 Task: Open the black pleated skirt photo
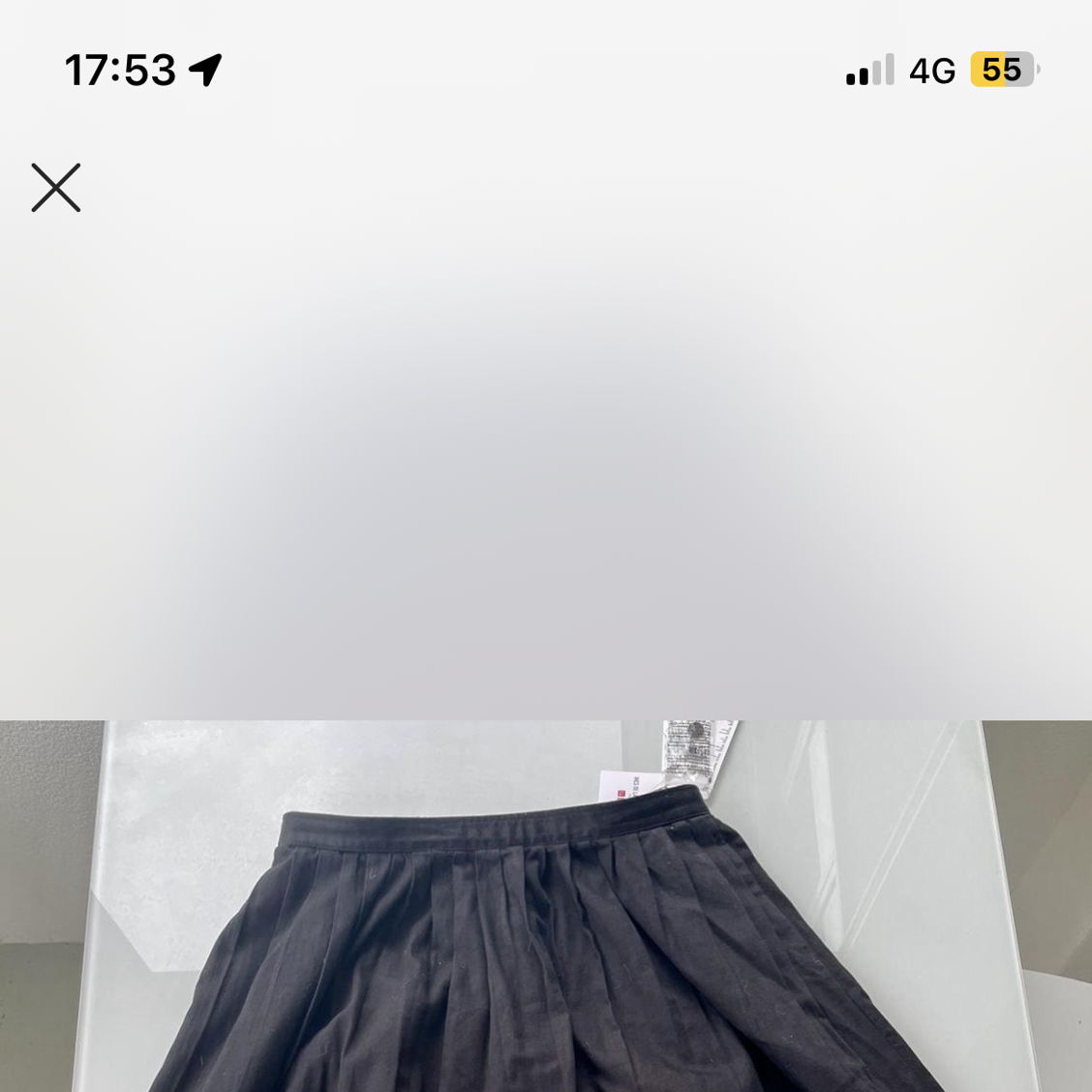[x=546, y=929]
